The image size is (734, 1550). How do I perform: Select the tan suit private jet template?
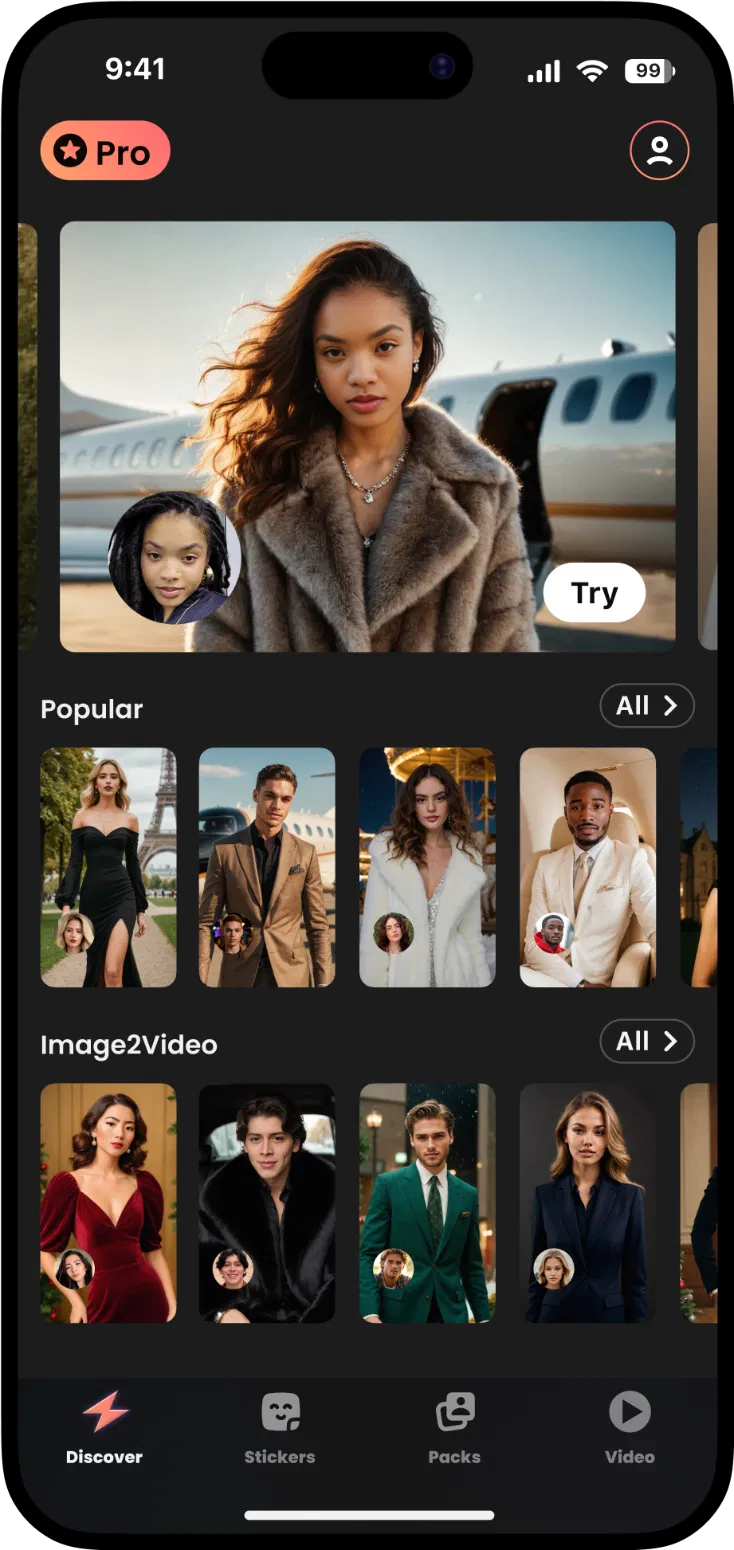pos(267,867)
